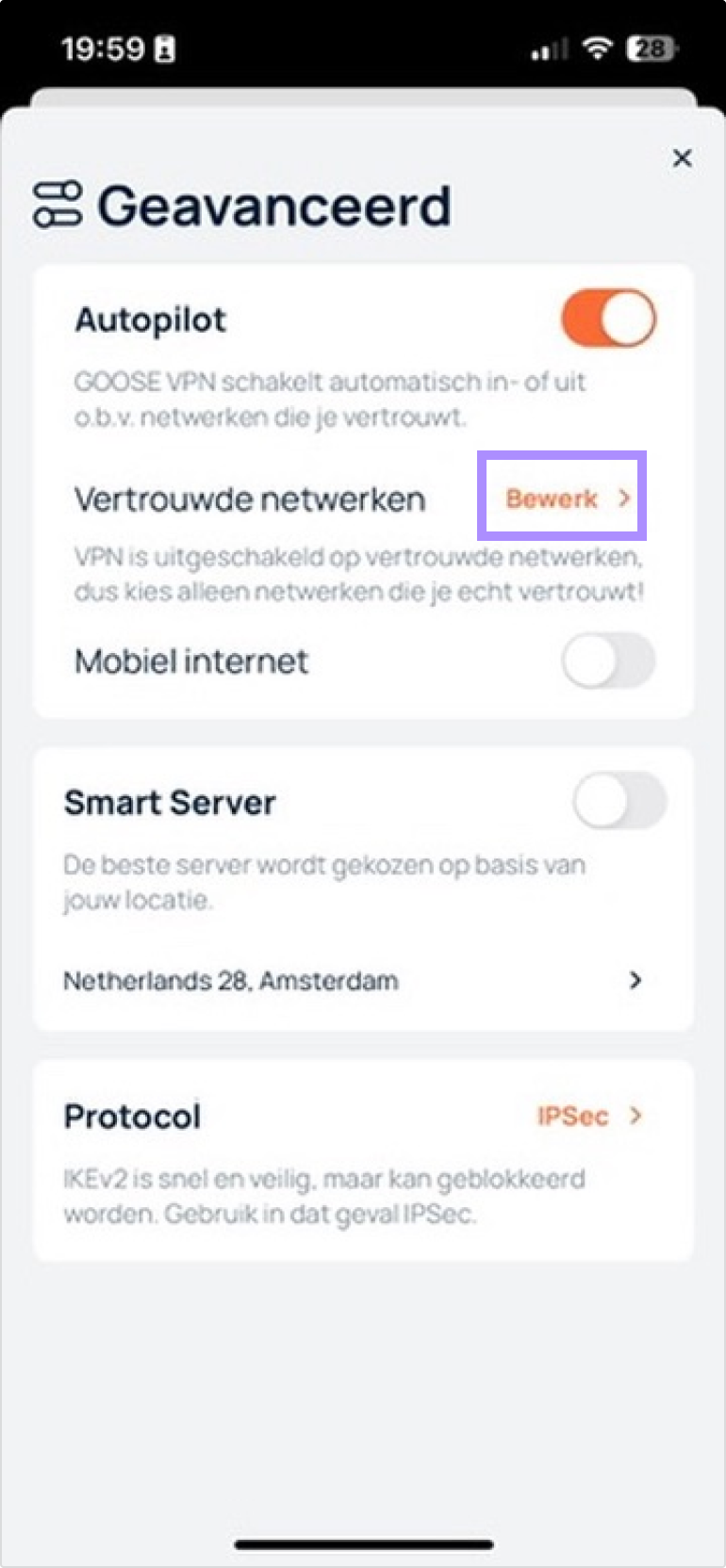Change the protocol from IPSec
This screenshot has height=1568, width=726.
(588, 1116)
